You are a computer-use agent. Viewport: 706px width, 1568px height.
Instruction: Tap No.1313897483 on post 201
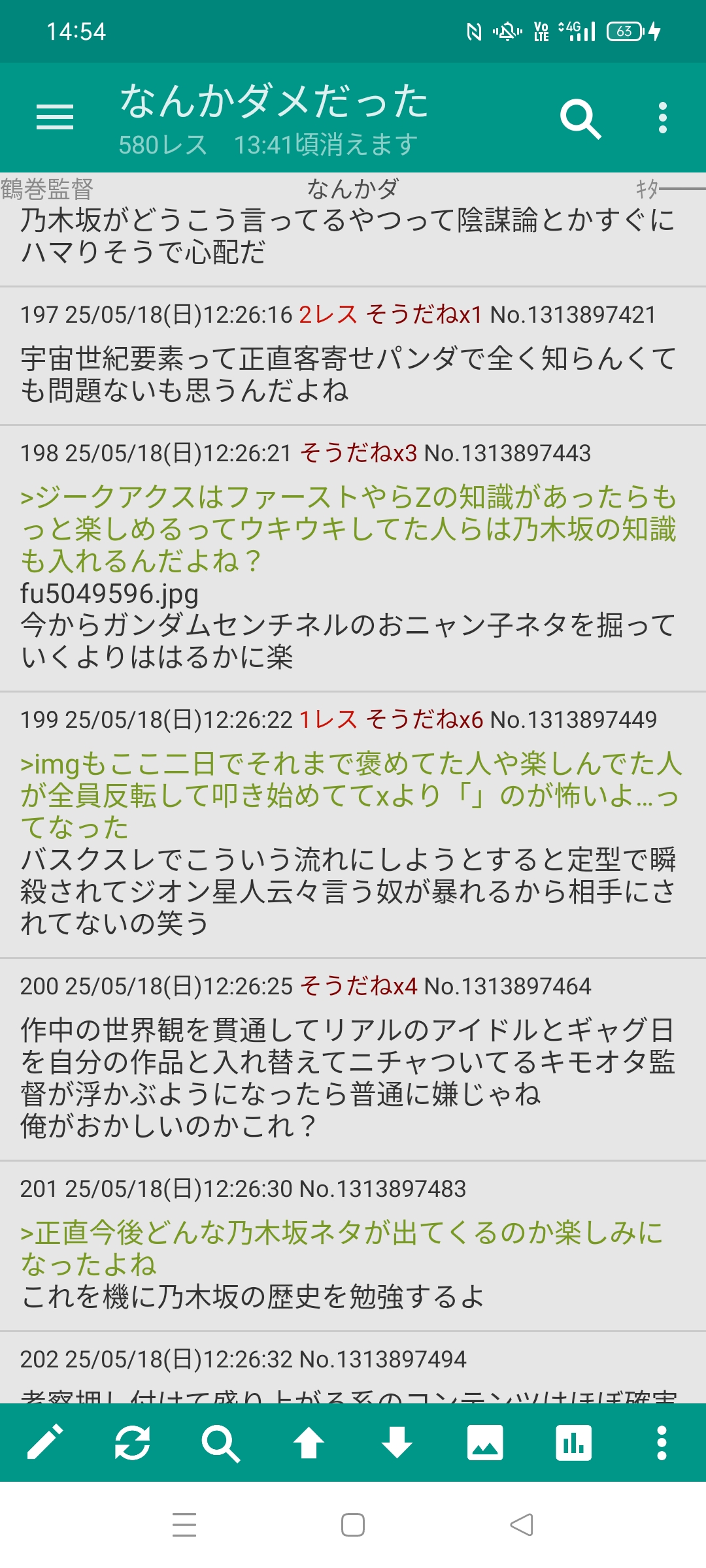coord(382,1188)
